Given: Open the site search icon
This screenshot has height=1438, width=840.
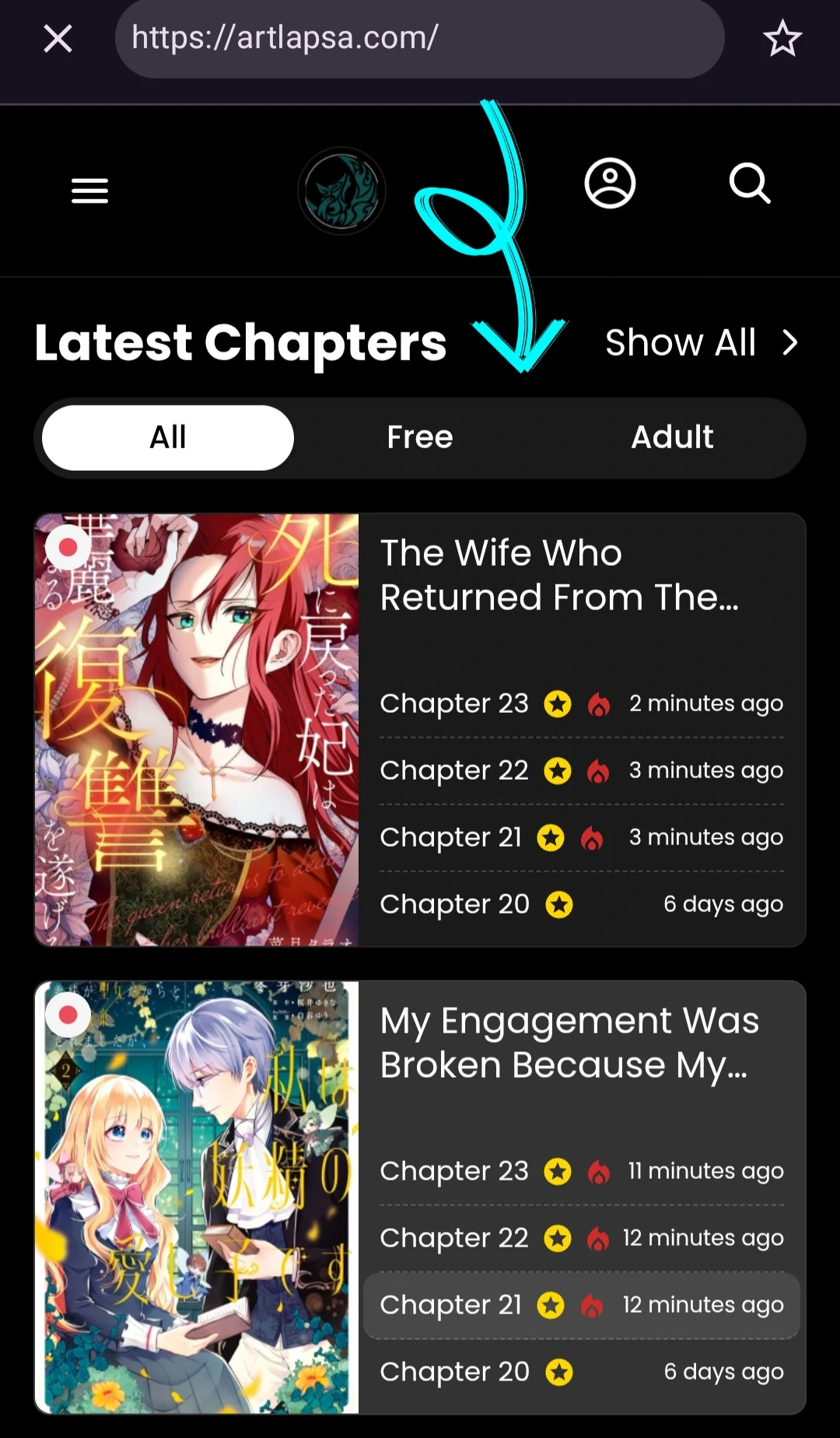Looking at the screenshot, I should coord(750,184).
